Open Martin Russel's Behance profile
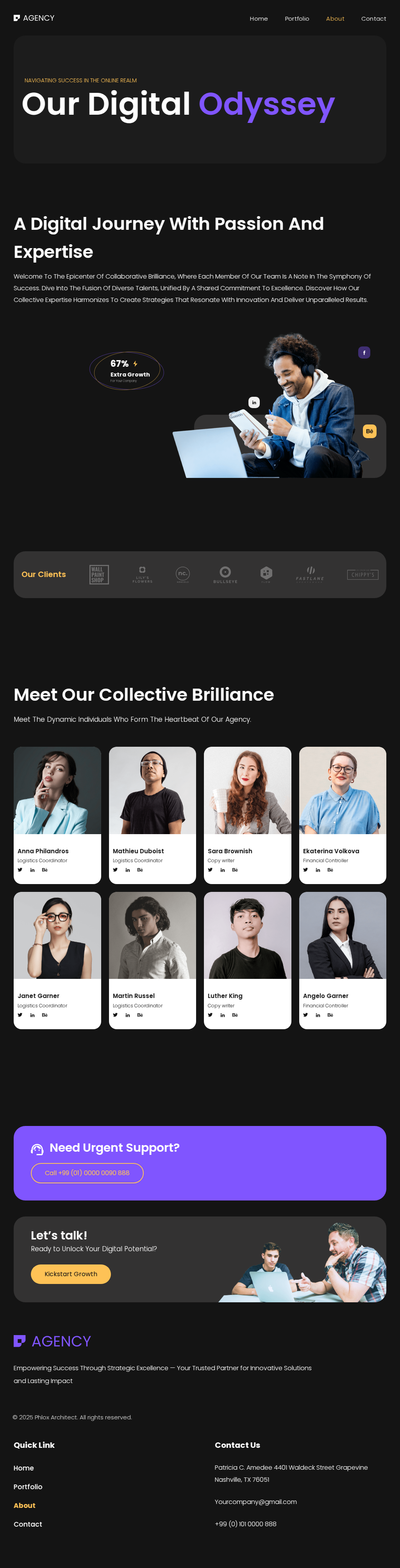Screen dimensions: 400x1568 point(139,1015)
